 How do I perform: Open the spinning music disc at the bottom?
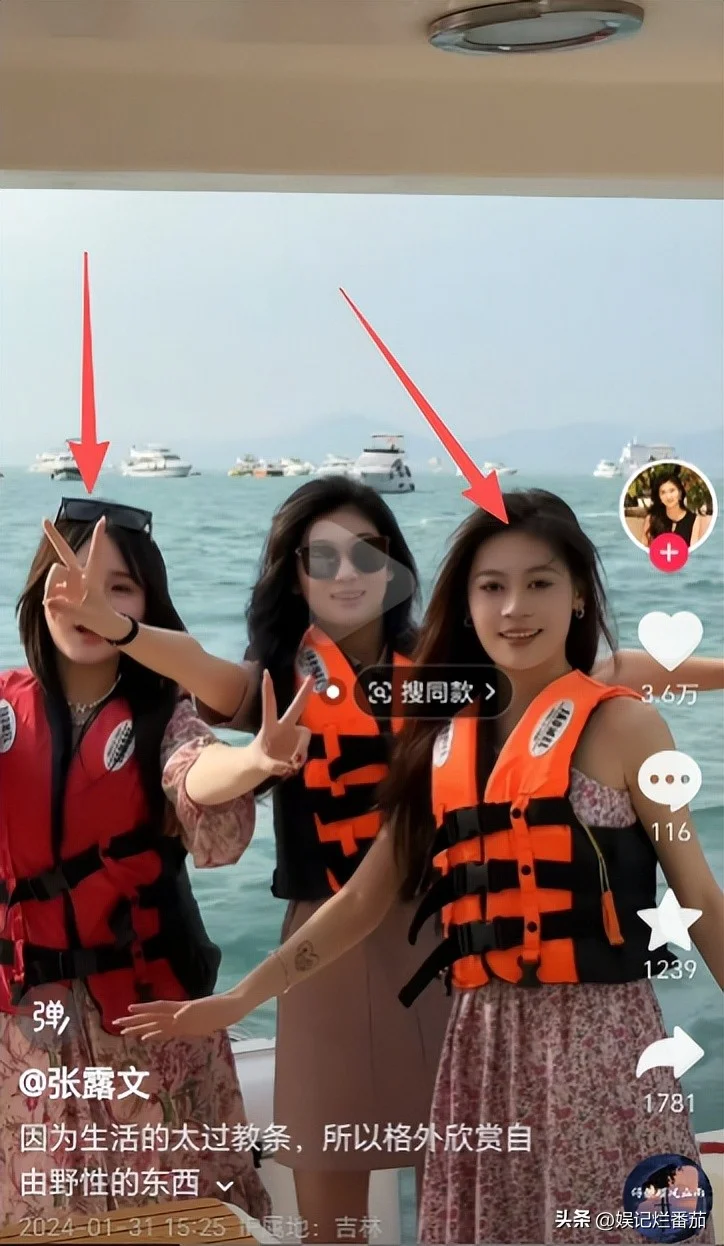(667, 1197)
